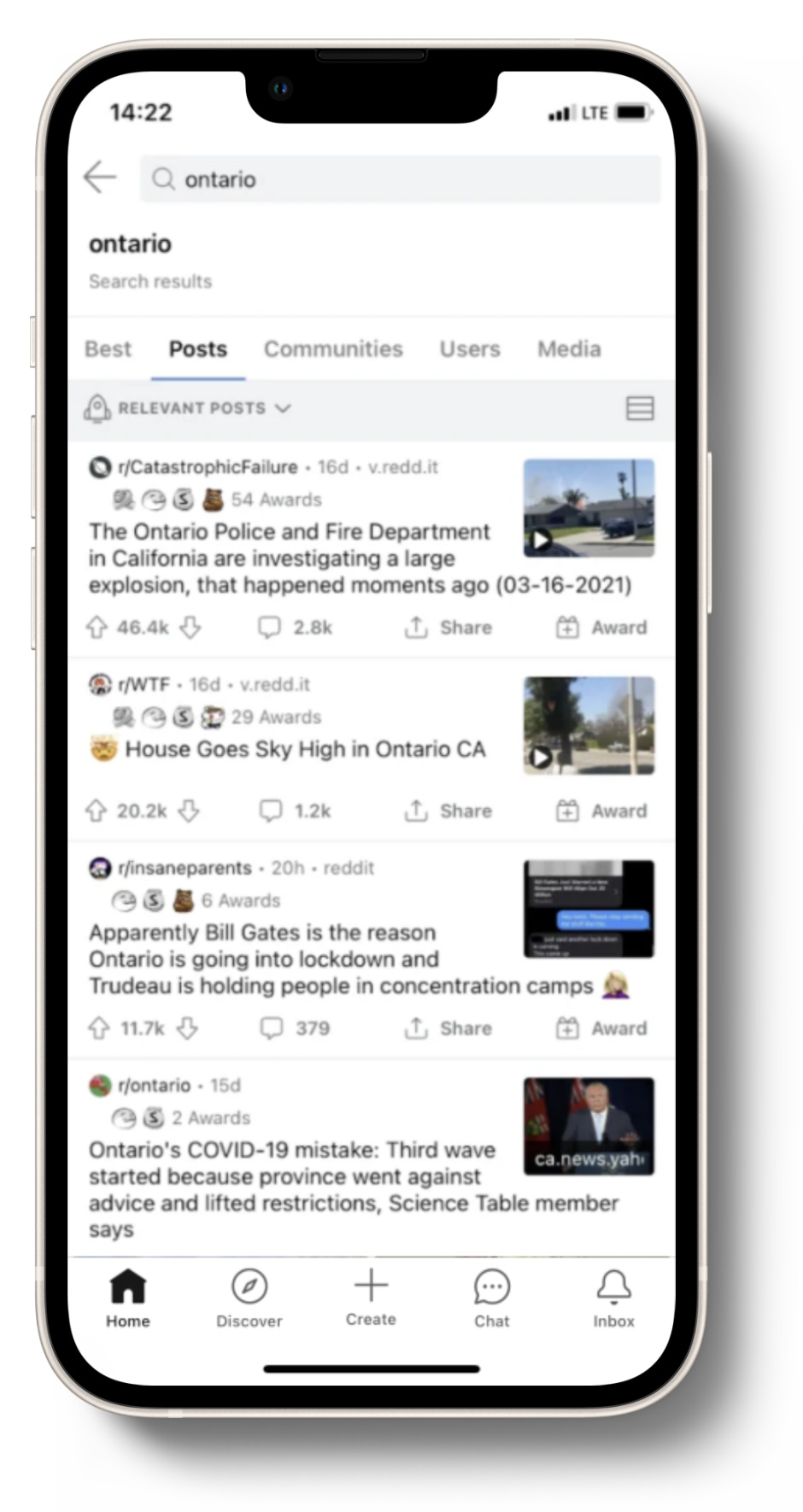This screenshot has width=803, height=1512.
Task: Check the Inbox bell
Action: point(613,1298)
